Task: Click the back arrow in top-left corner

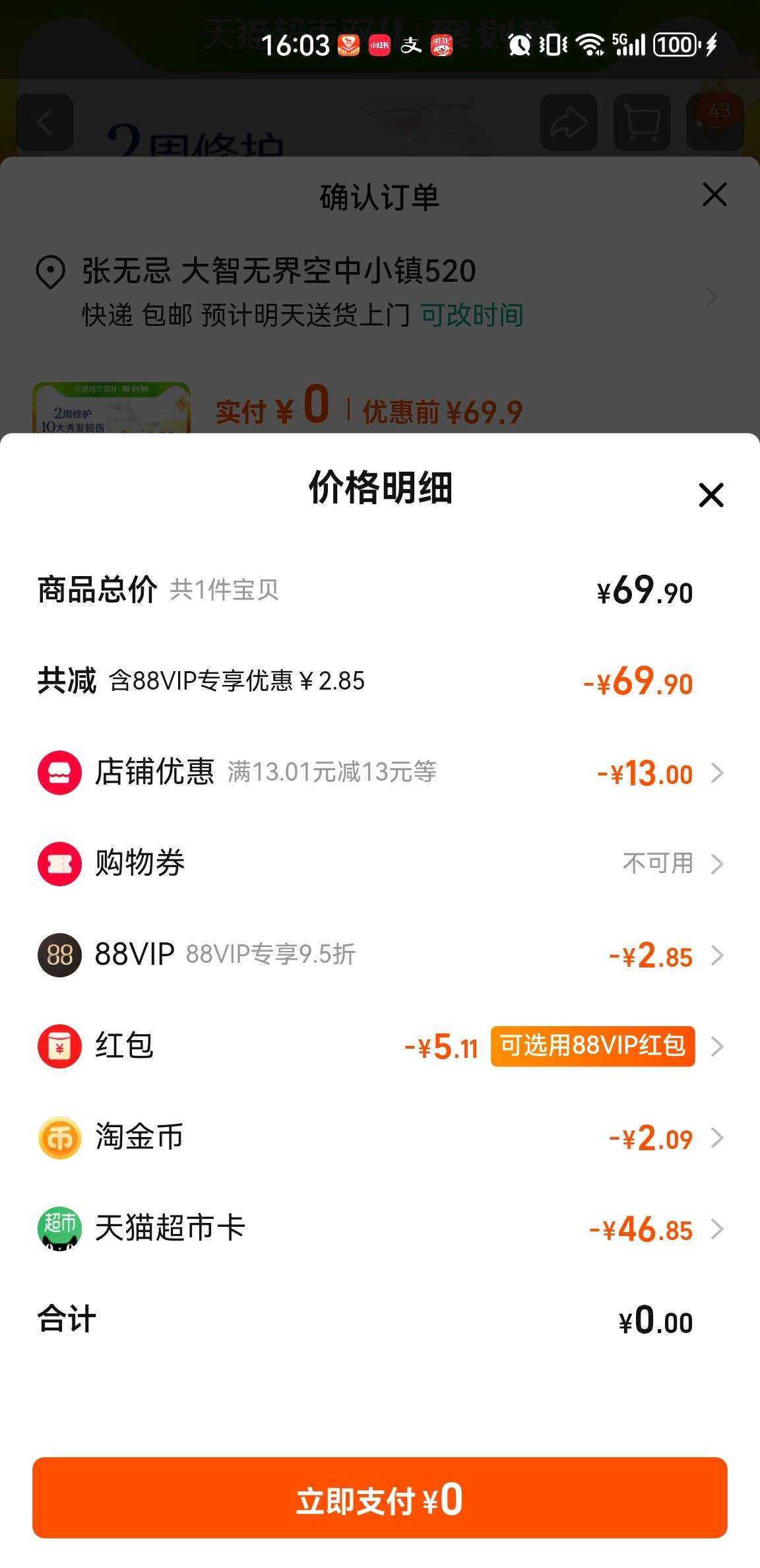Action: [x=45, y=122]
